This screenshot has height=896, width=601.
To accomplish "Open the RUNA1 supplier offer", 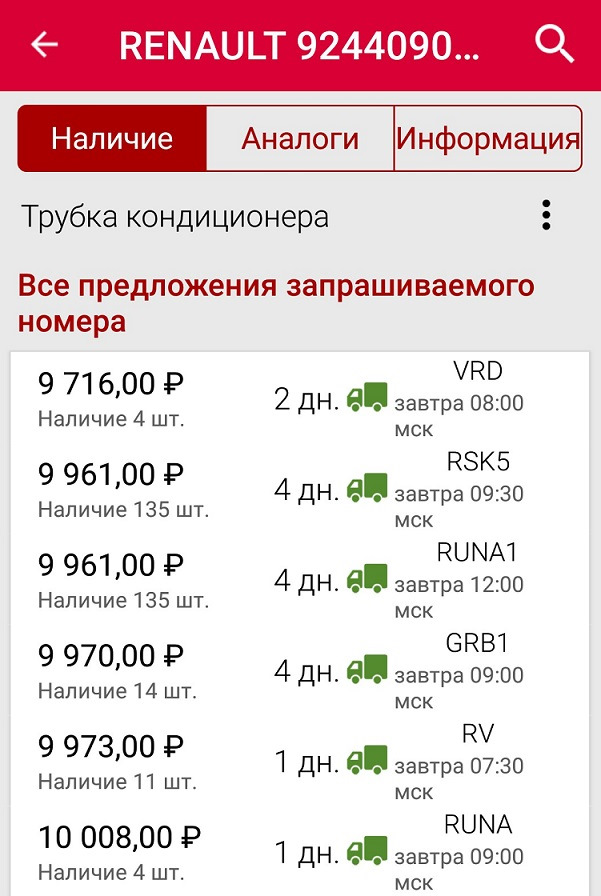I will click(300, 580).
